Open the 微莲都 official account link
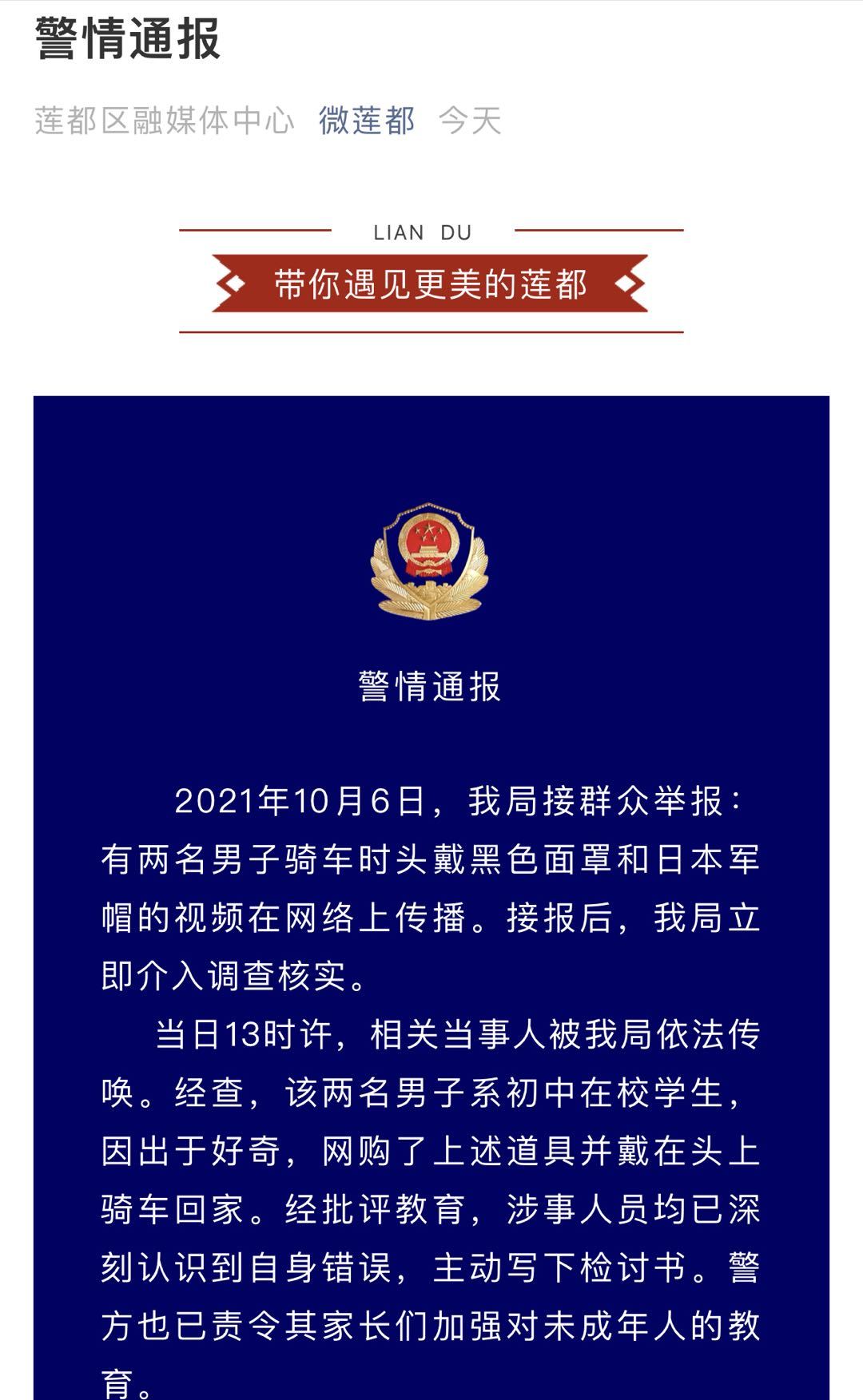 367,121
